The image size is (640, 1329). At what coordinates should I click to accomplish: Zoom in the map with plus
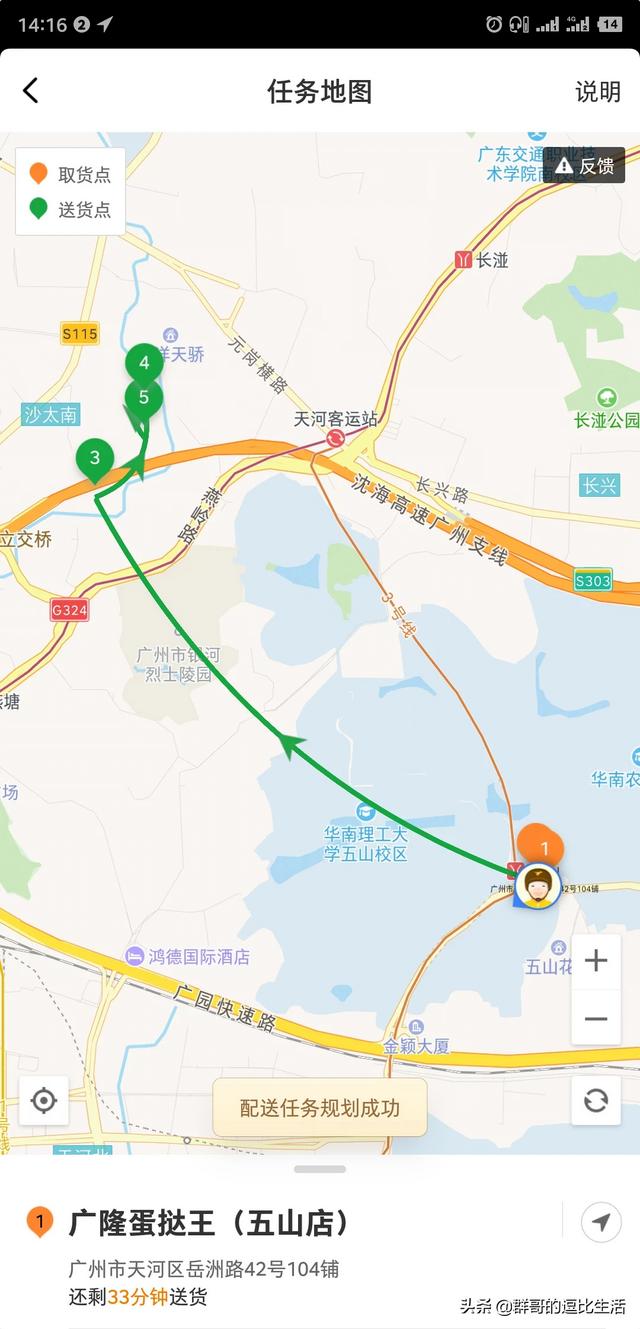(x=596, y=962)
